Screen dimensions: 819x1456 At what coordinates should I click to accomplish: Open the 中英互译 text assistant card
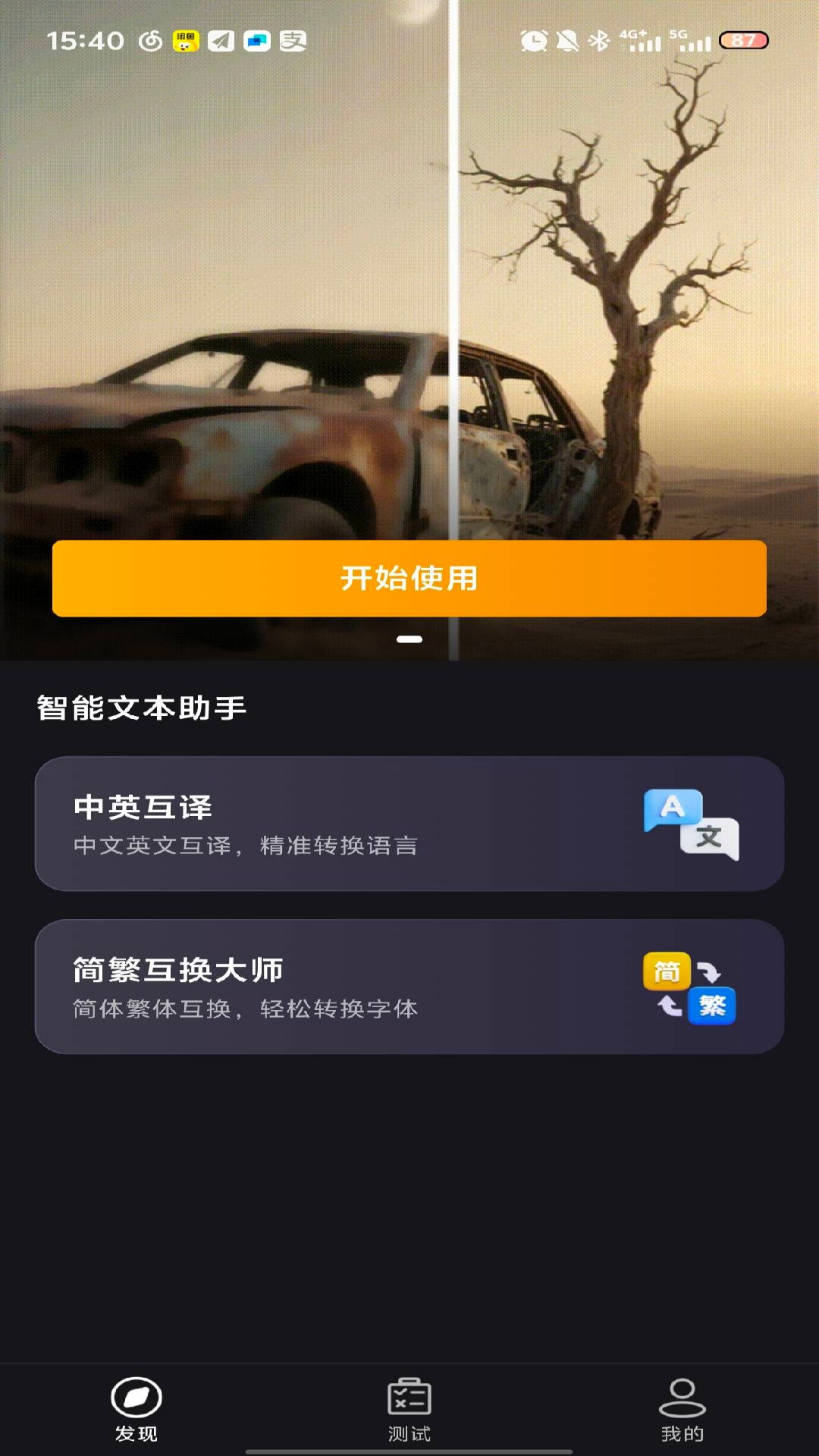coord(409,825)
